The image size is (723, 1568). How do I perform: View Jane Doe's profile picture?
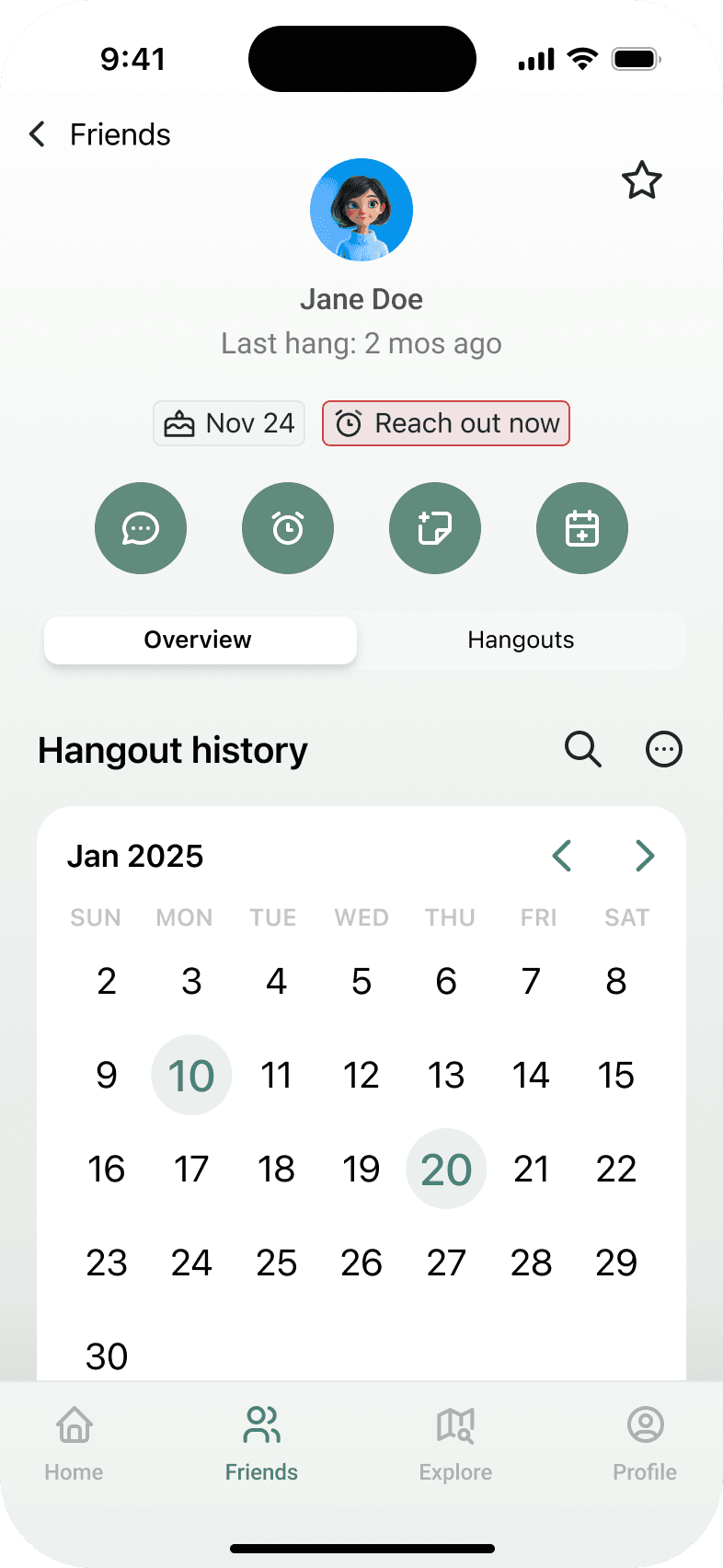[x=361, y=210]
